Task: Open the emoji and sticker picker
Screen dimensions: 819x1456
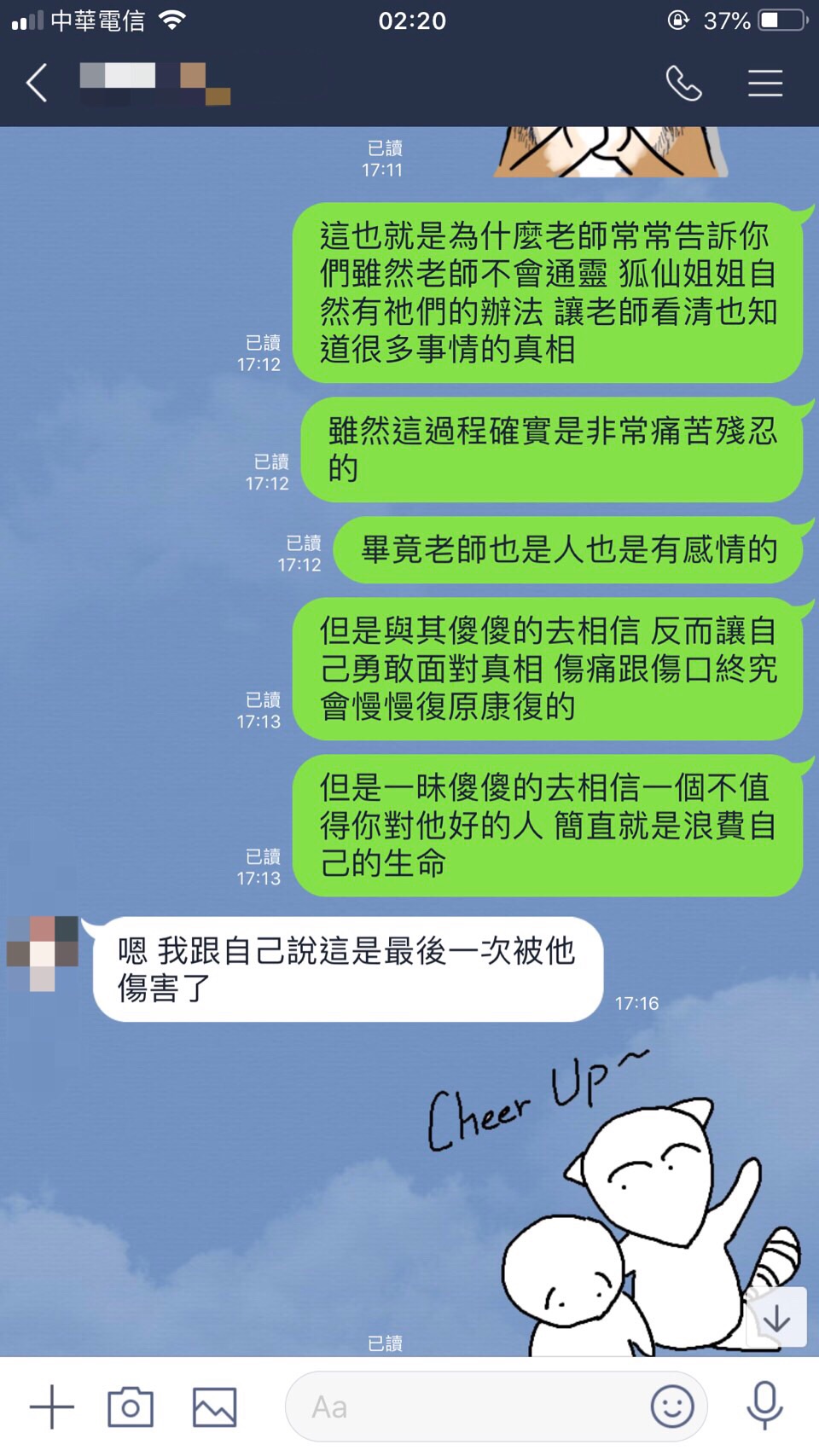Action: coord(672,1407)
